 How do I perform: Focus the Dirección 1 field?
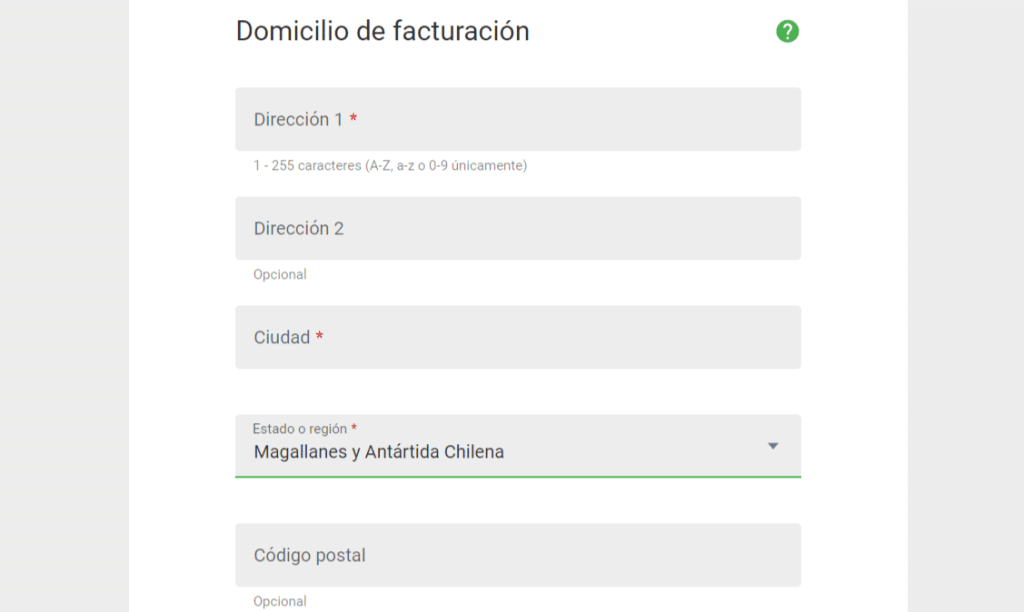(517, 120)
